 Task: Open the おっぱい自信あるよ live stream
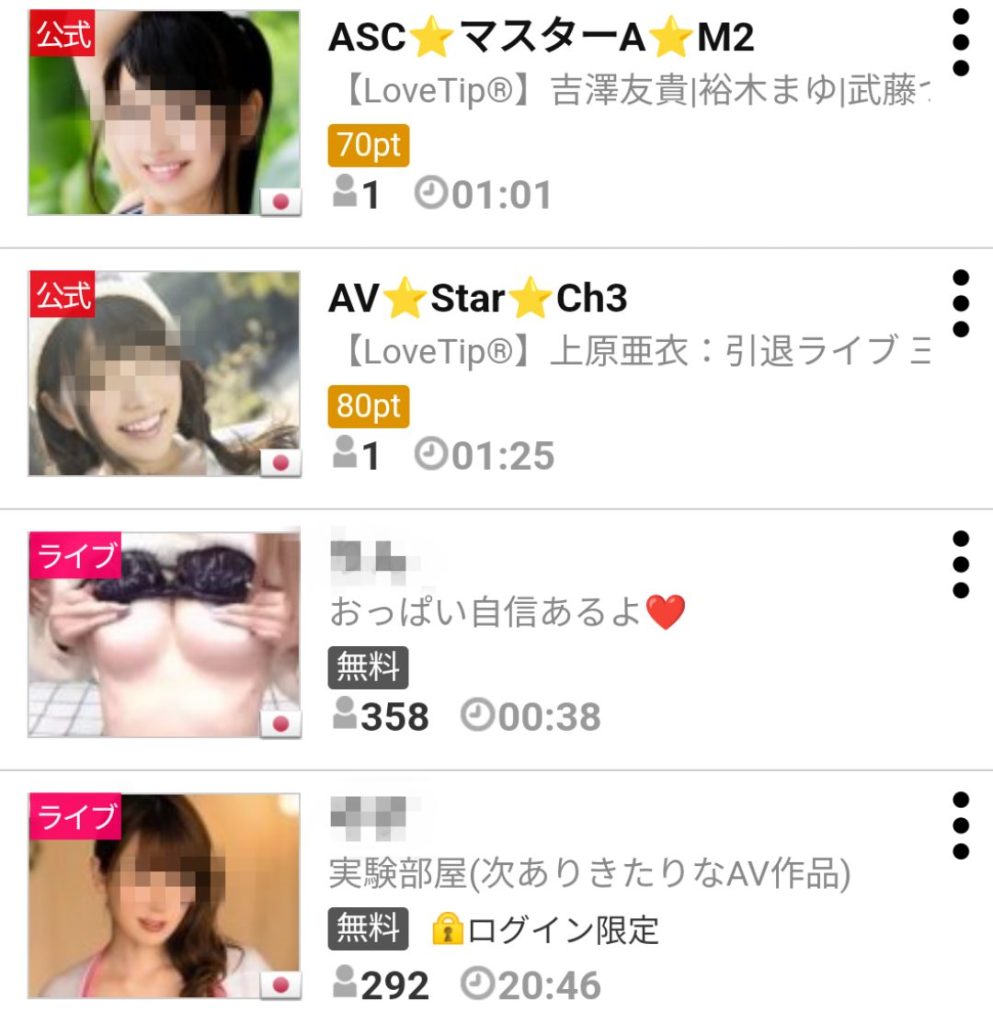pyautogui.click(x=486, y=612)
